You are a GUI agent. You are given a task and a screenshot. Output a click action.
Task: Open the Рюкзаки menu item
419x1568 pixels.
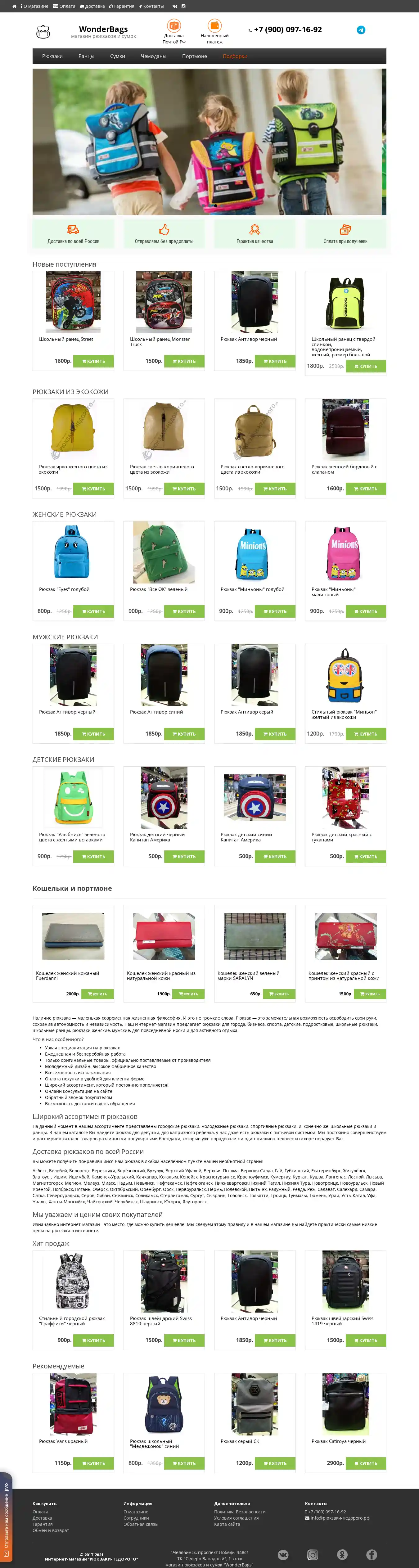52,56
